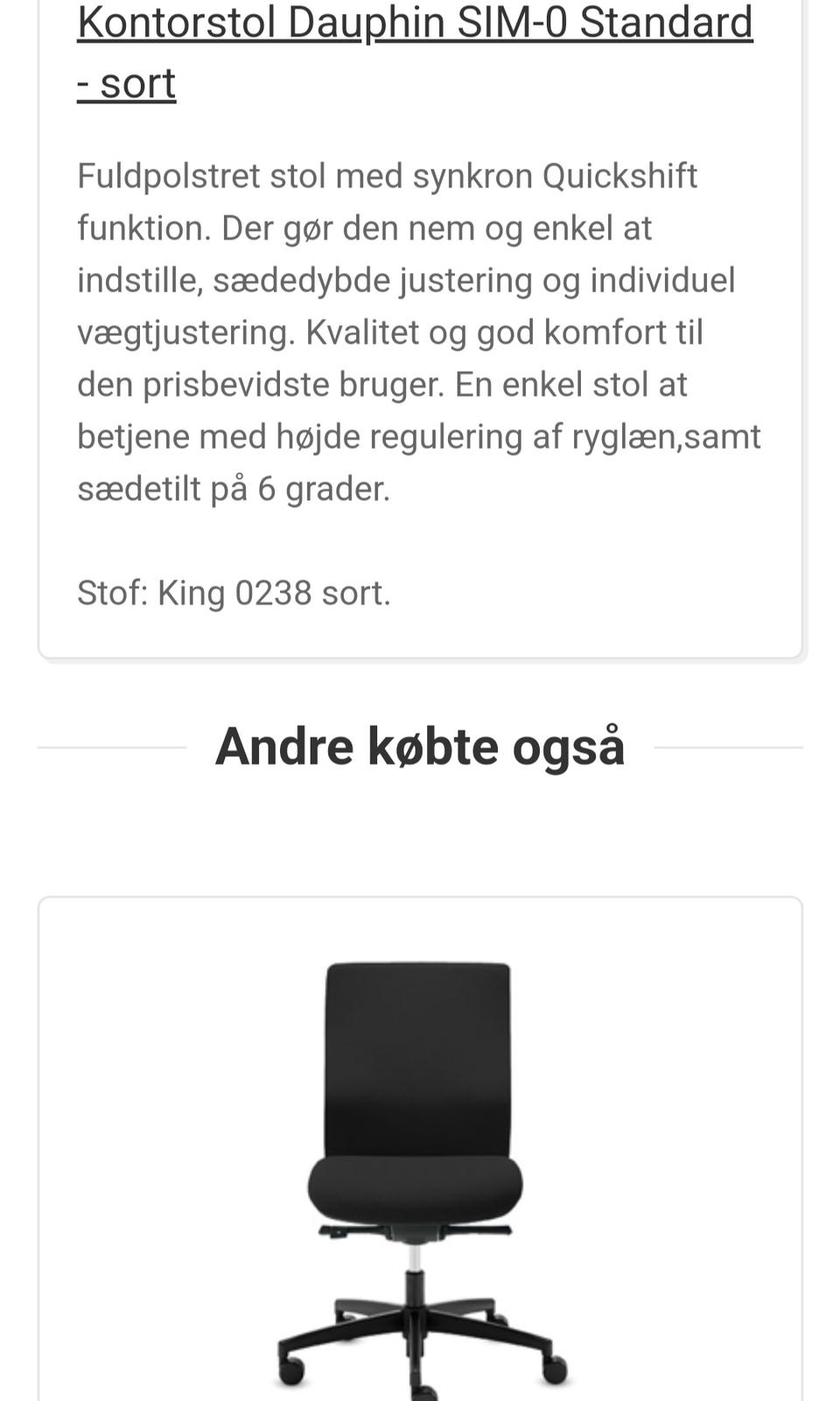Click the underlined product title heading
The width and height of the screenshot is (840, 1401).
pos(415,22)
